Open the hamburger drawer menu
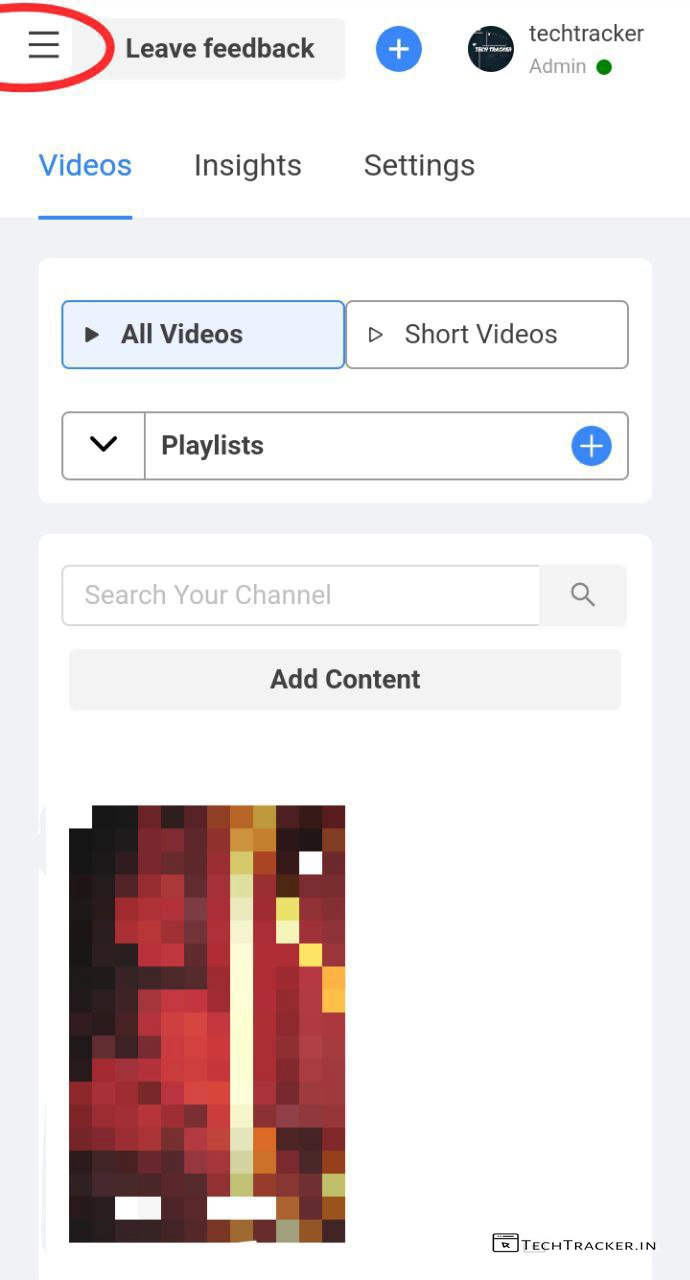This screenshot has height=1280, width=690. pos(44,45)
